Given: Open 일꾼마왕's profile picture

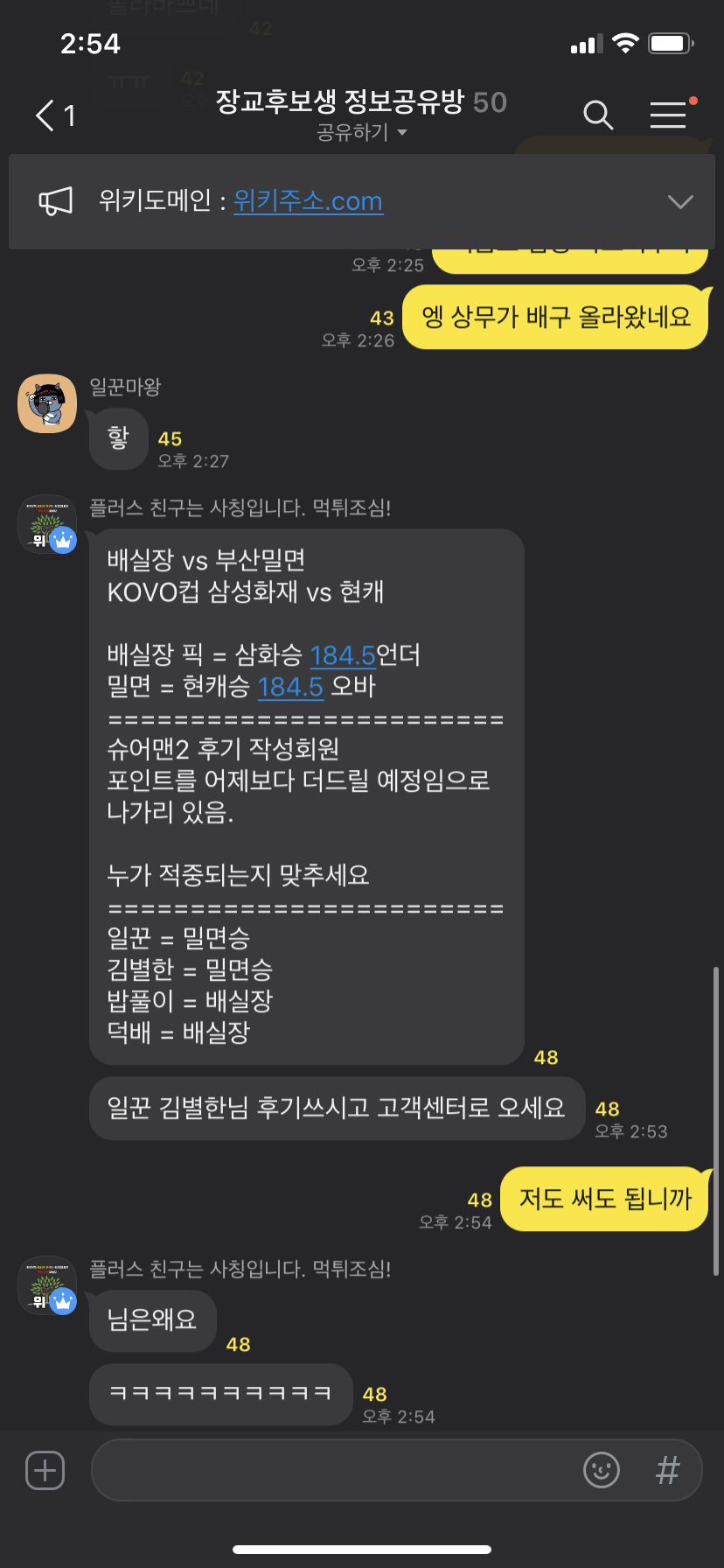Looking at the screenshot, I should tap(47, 403).
